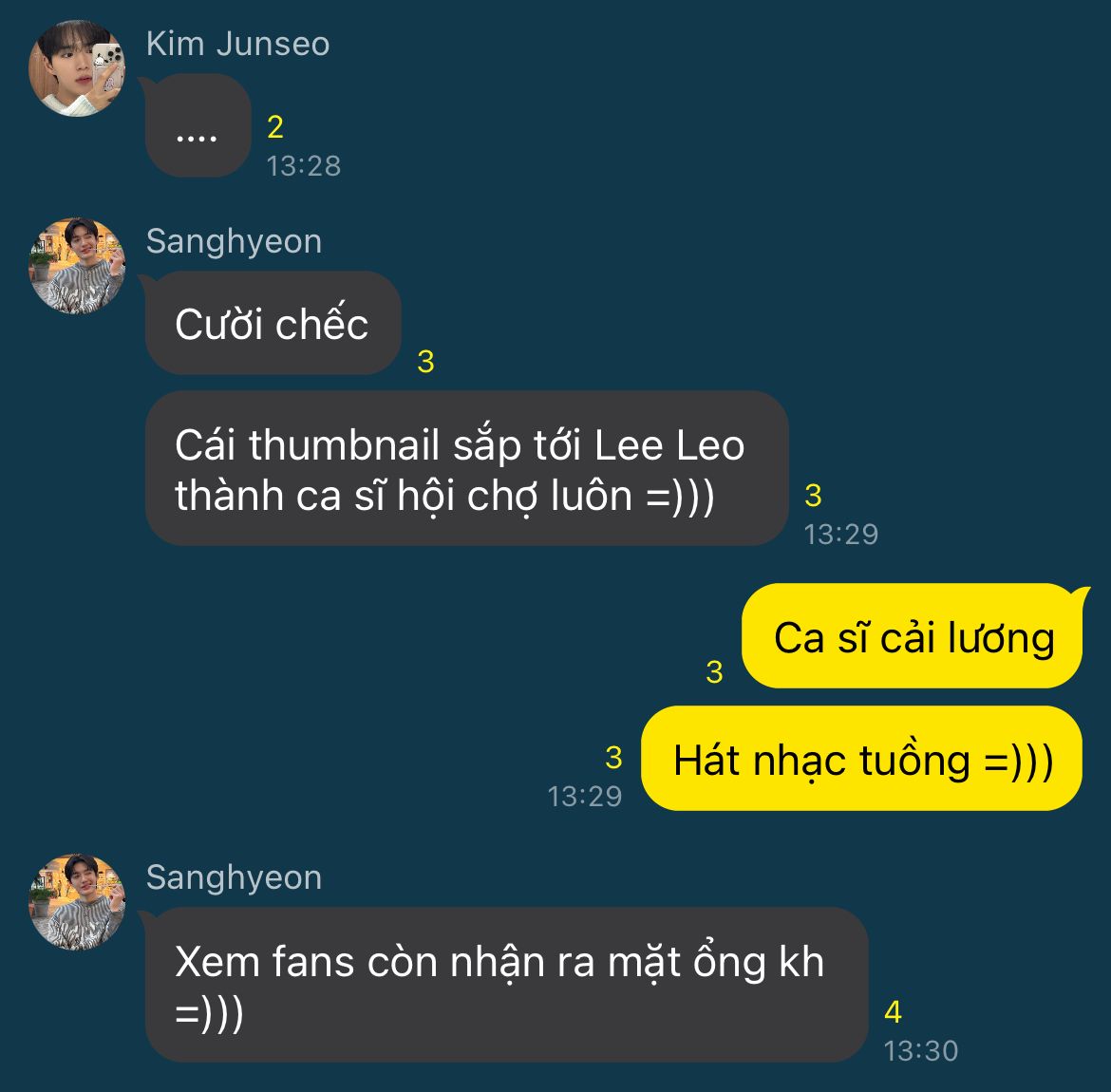Open Kim Junseo's profile picture
This screenshot has width=1111, height=1092.
point(77,68)
